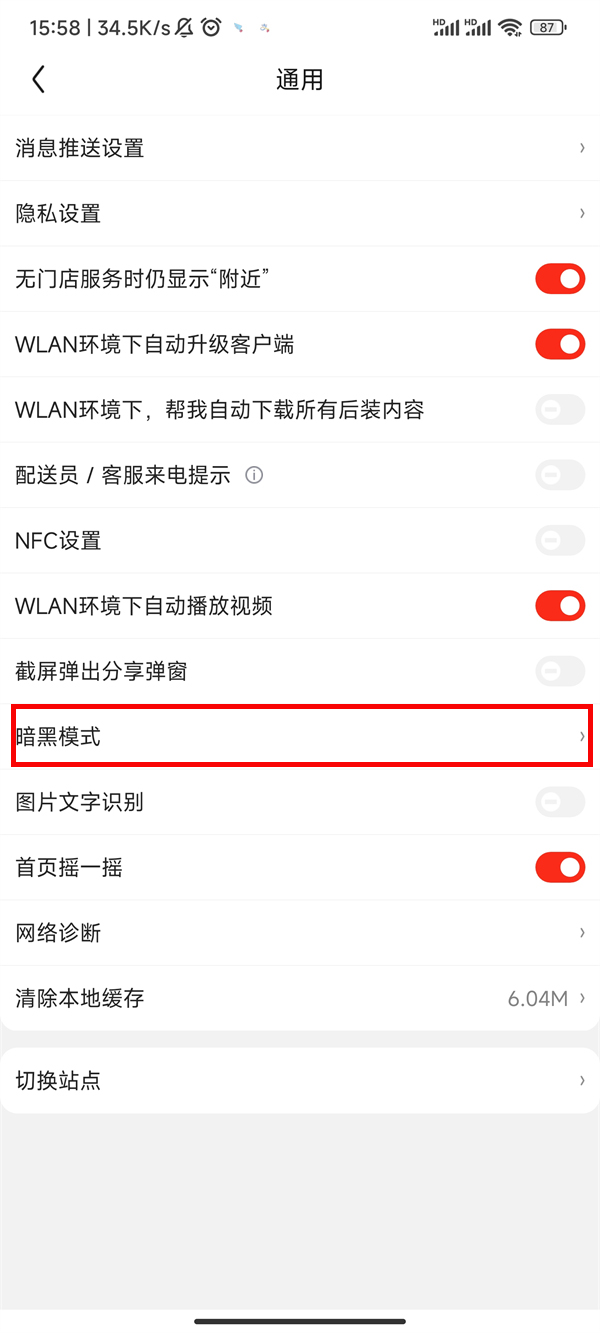
Task: Switch on NFC设置
Action: 560,541
